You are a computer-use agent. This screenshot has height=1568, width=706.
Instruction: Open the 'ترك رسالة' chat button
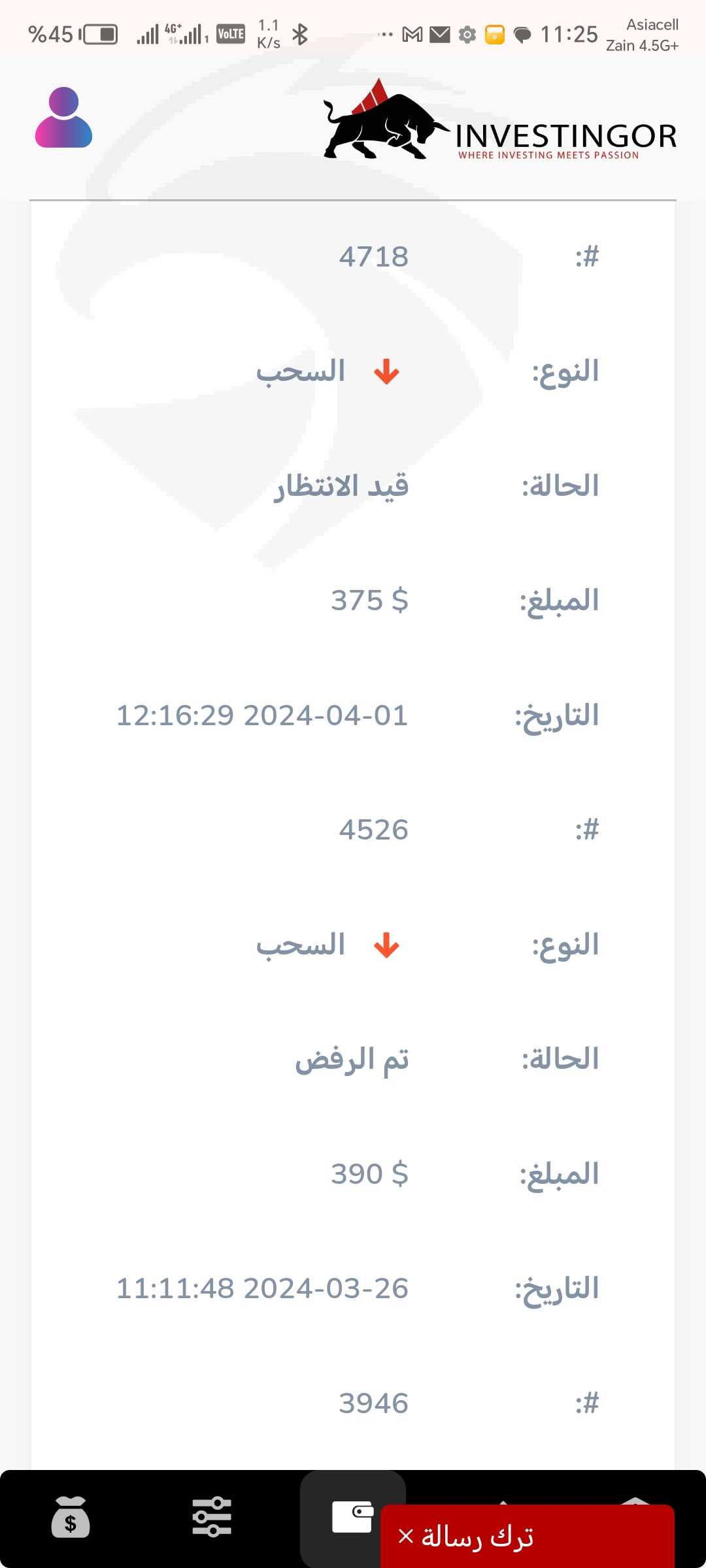(527, 1536)
